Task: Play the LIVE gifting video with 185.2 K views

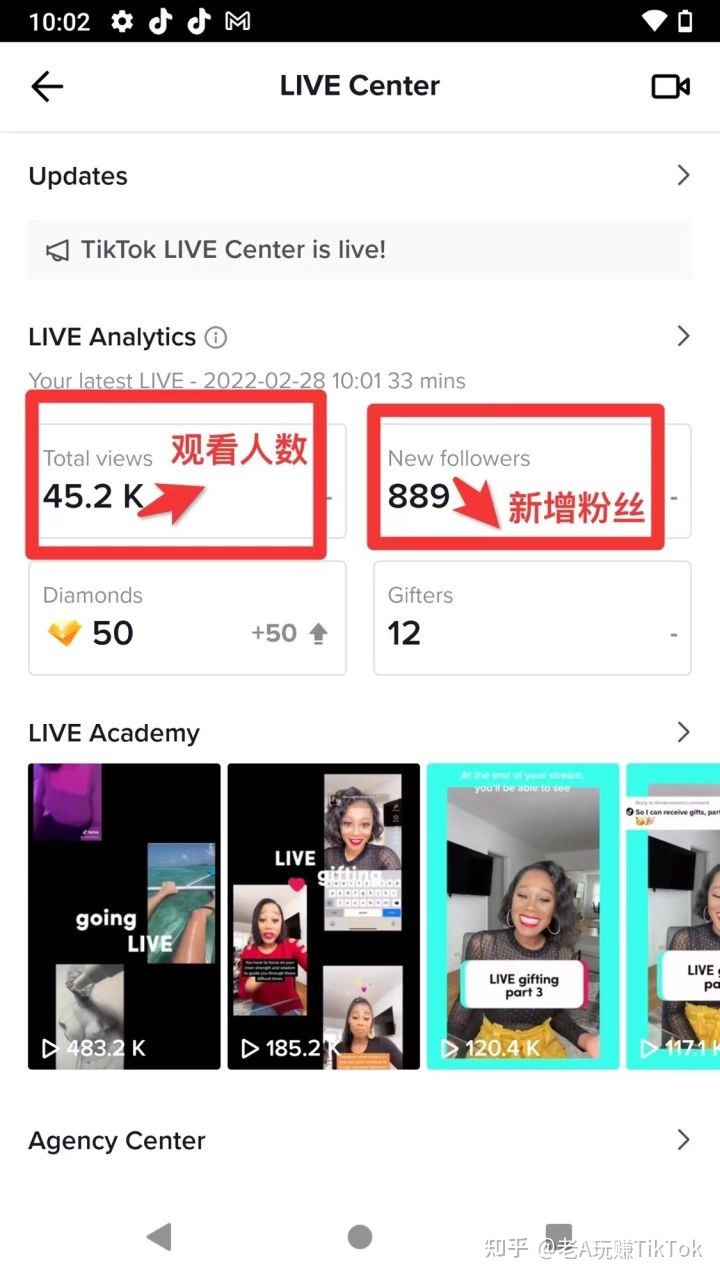Action: [323, 916]
